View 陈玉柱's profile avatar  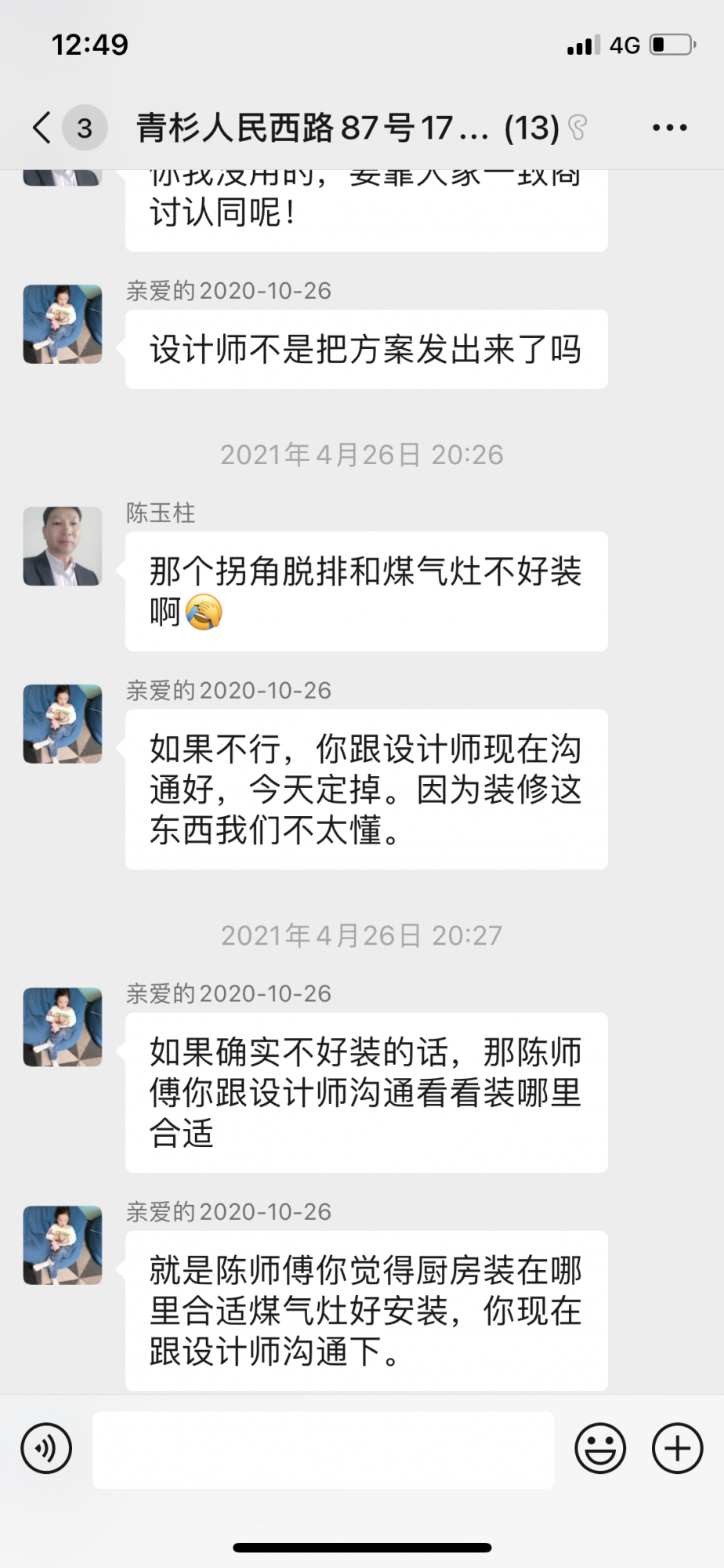click(63, 546)
